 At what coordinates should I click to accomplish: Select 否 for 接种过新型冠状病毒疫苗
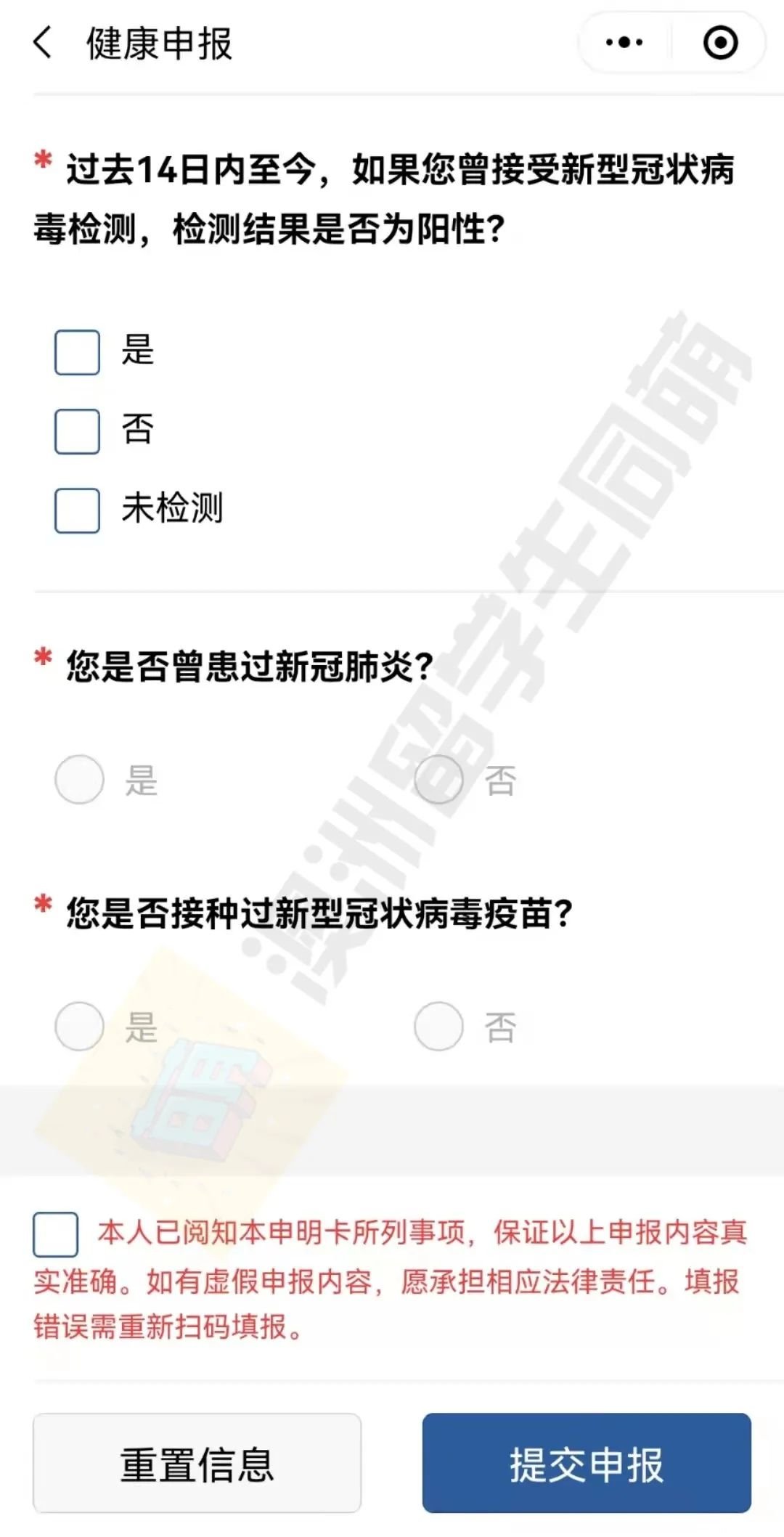tap(438, 1026)
